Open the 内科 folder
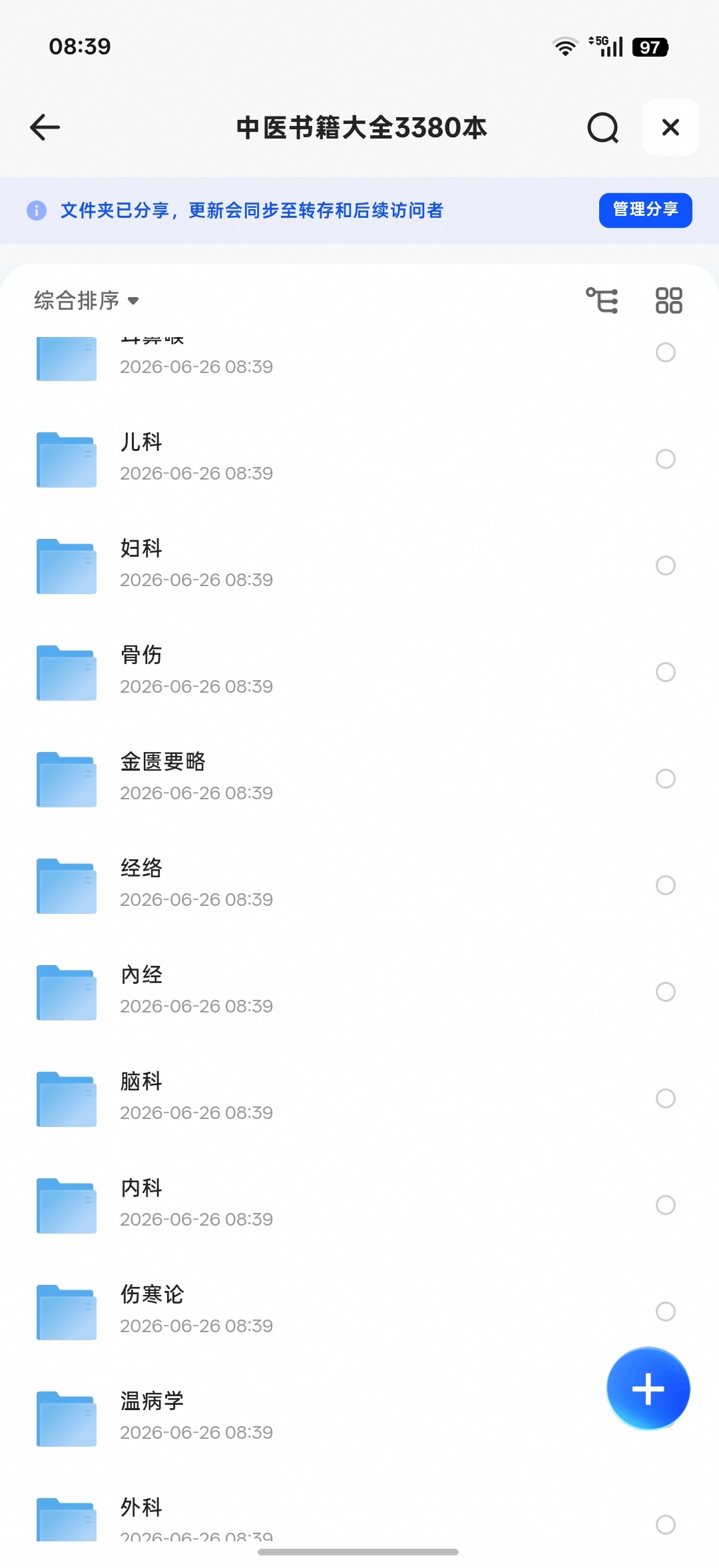This screenshot has width=719, height=1568. pyautogui.click(x=359, y=1205)
